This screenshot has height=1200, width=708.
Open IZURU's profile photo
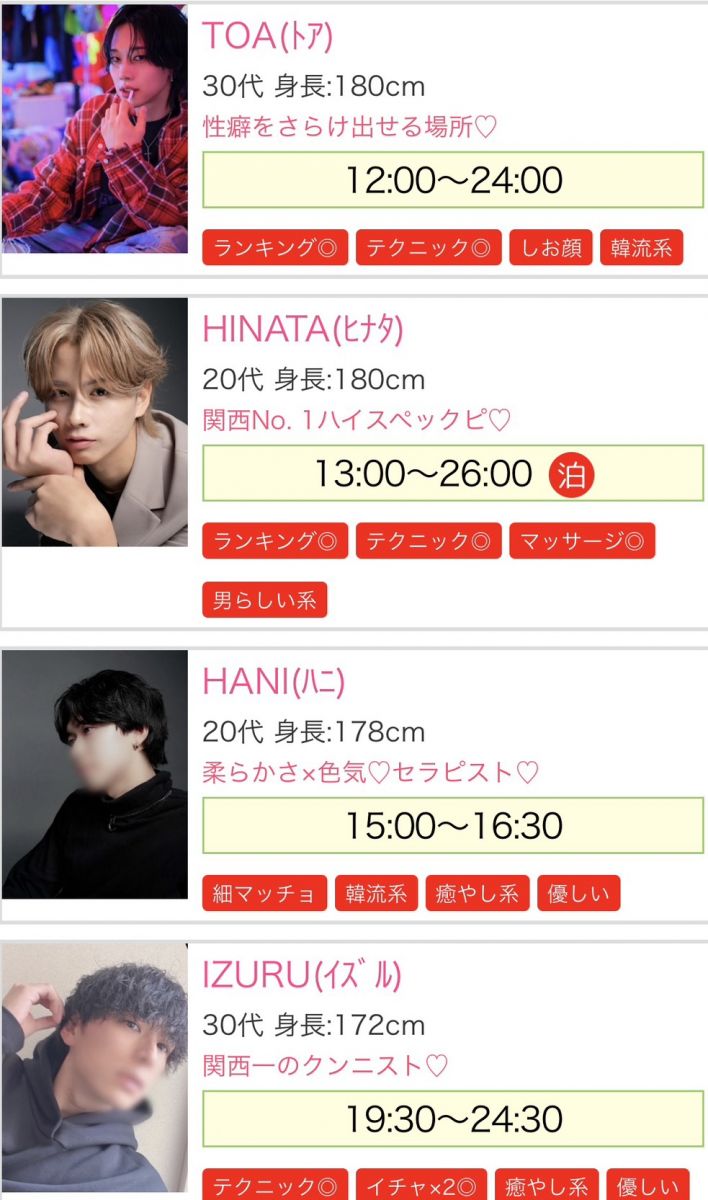(x=94, y=1070)
